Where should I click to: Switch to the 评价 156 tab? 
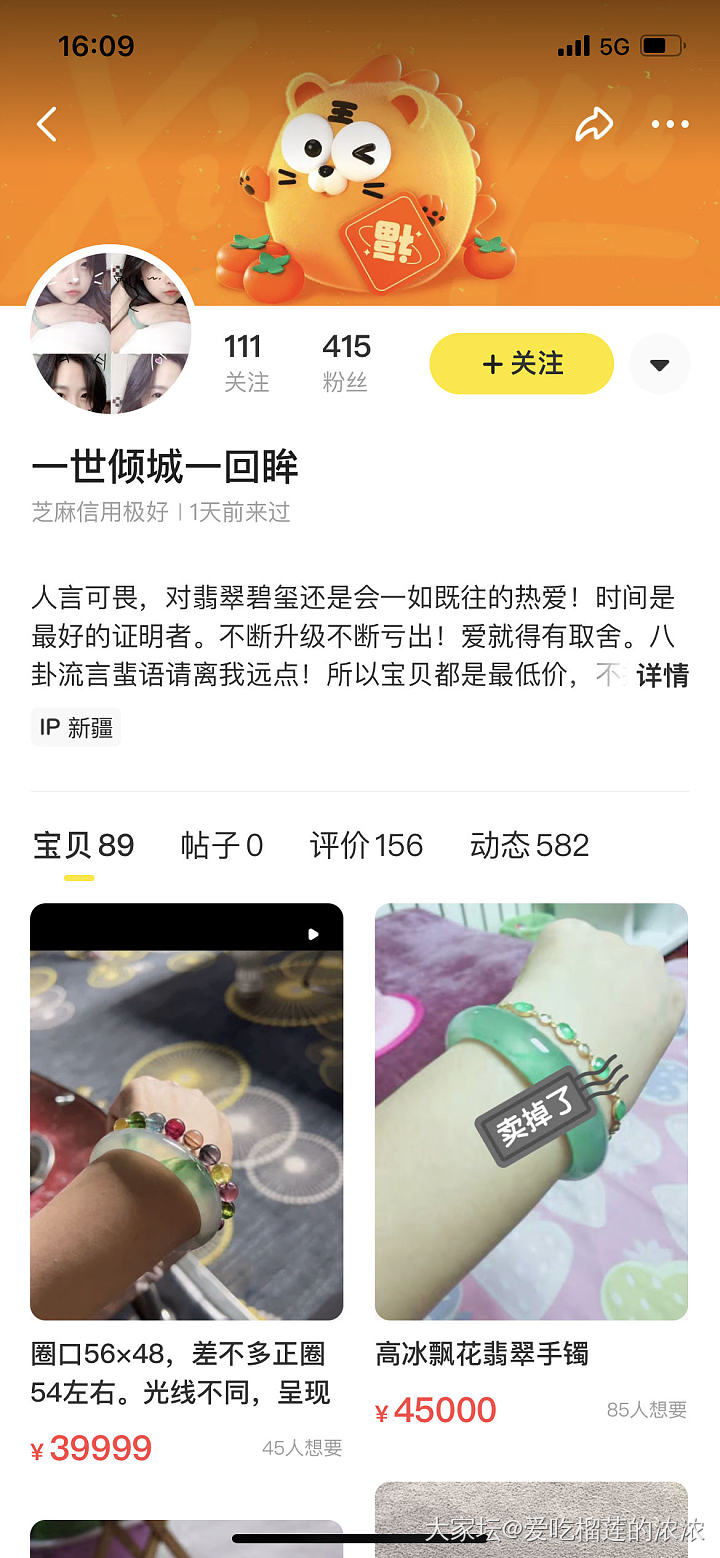click(x=366, y=845)
